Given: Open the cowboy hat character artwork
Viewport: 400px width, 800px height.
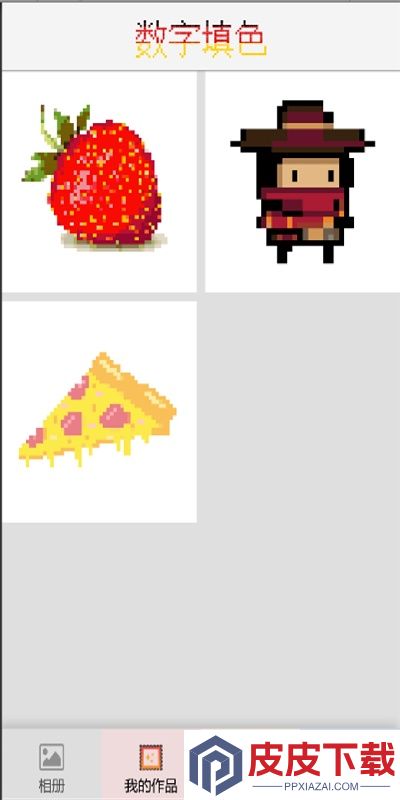Looking at the screenshot, I should tap(302, 182).
